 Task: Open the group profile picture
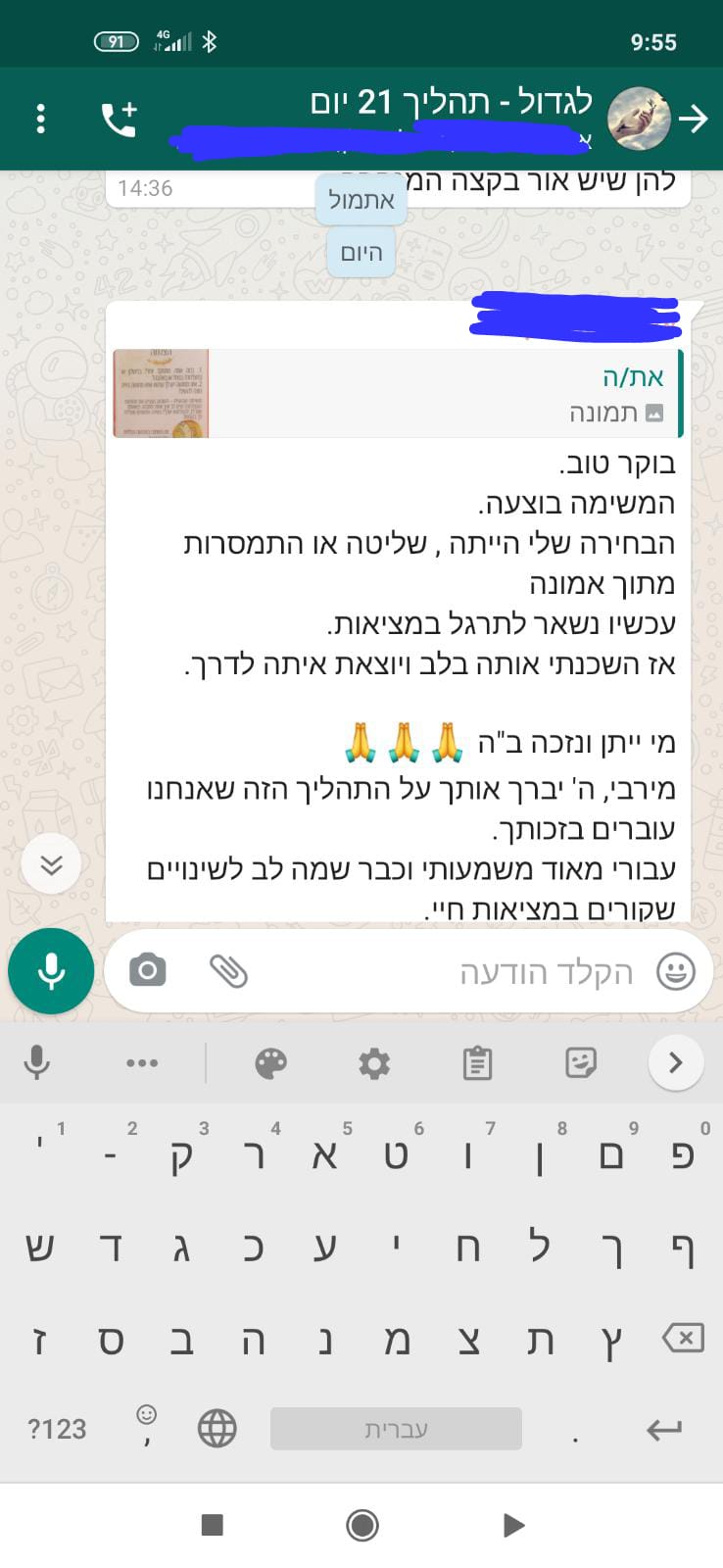(639, 119)
